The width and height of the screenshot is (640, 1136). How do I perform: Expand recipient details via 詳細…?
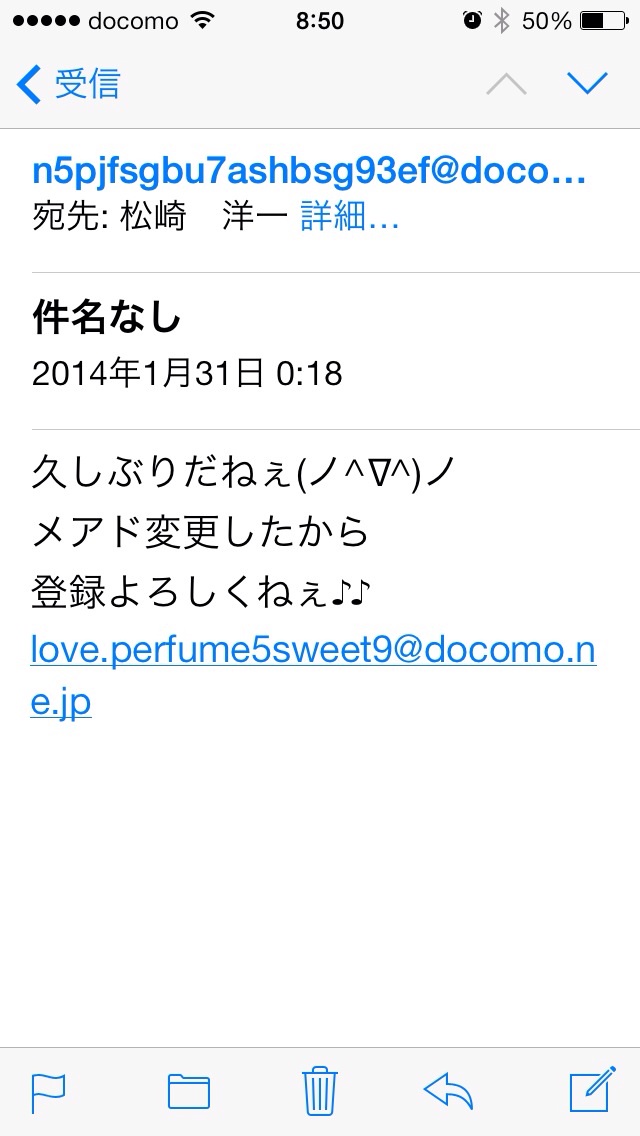(350, 217)
